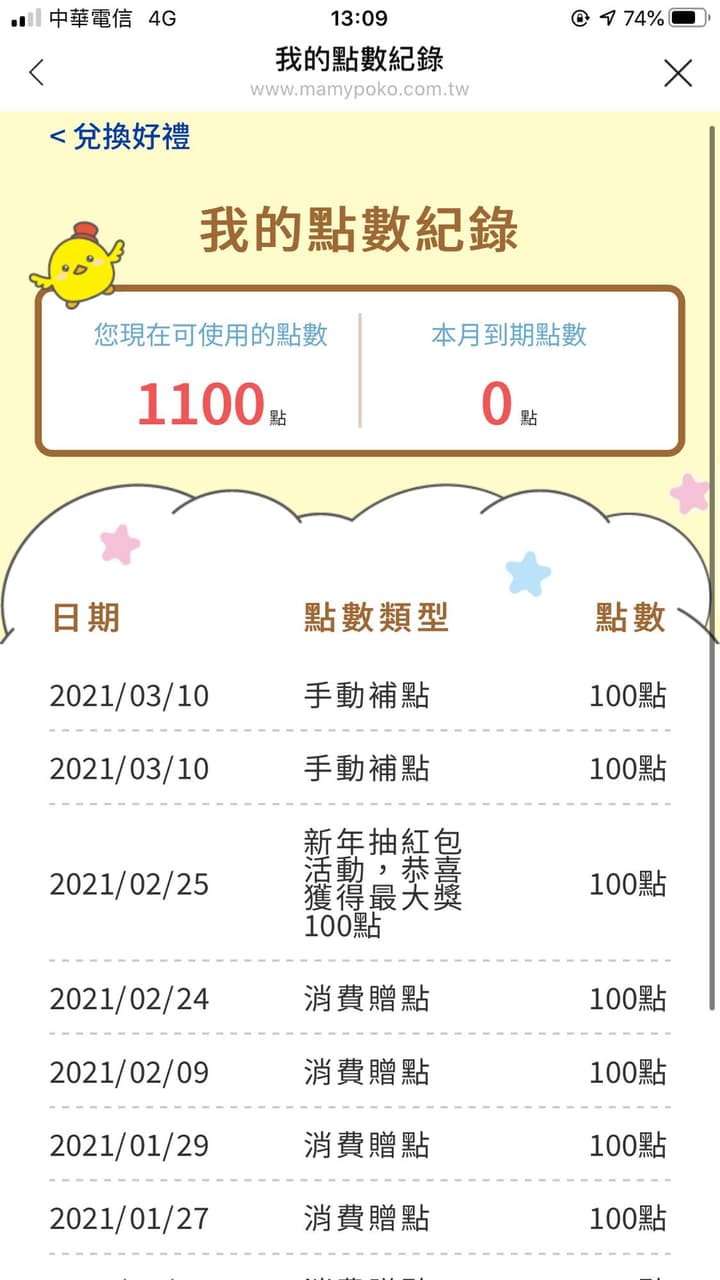The width and height of the screenshot is (720, 1280).
Task: Open the 兌換好禮 link
Action: click(x=121, y=137)
